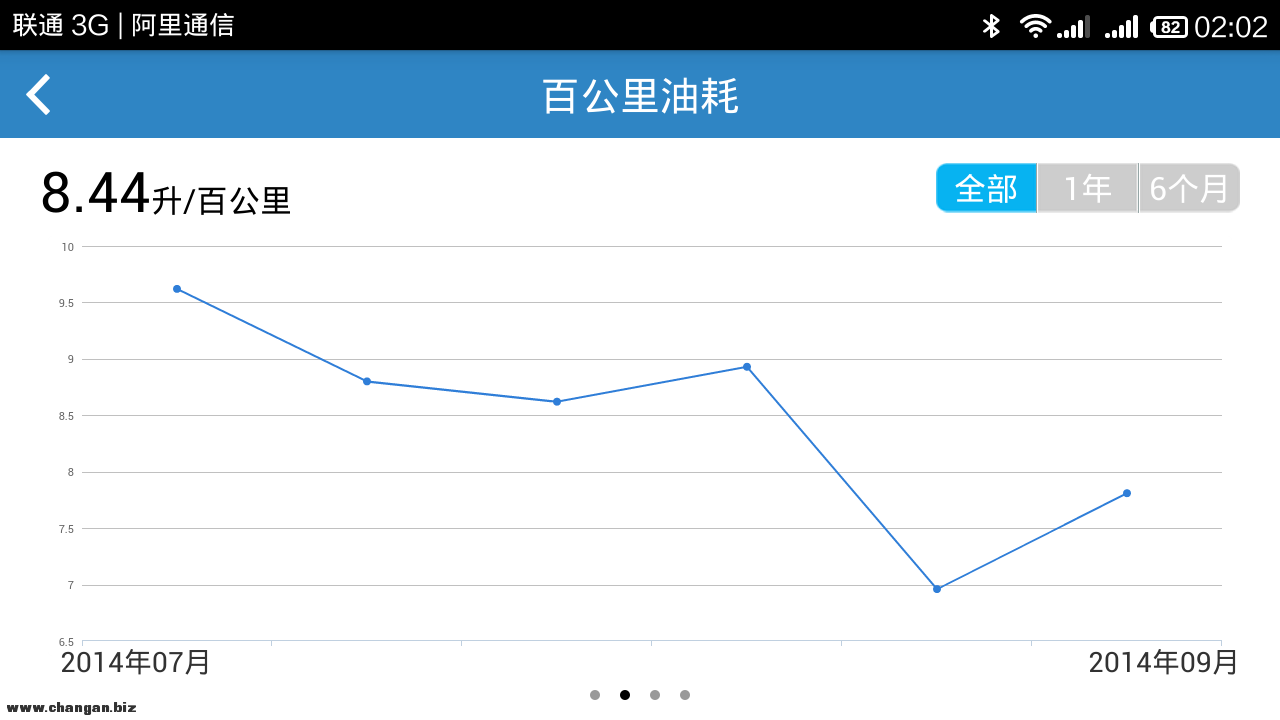Switch to the 6个月 range

[1189, 188]
